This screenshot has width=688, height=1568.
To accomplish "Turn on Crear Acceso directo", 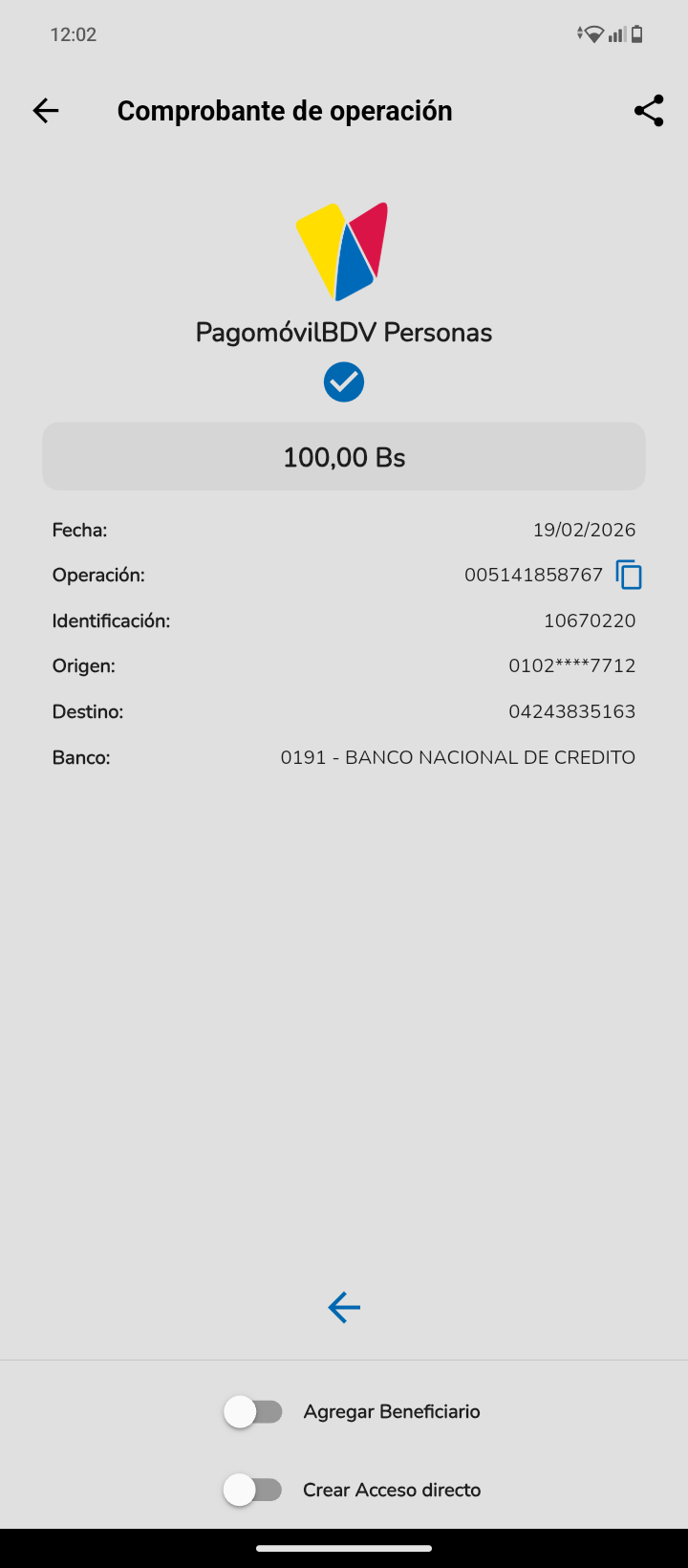I will pos(253,1490).
